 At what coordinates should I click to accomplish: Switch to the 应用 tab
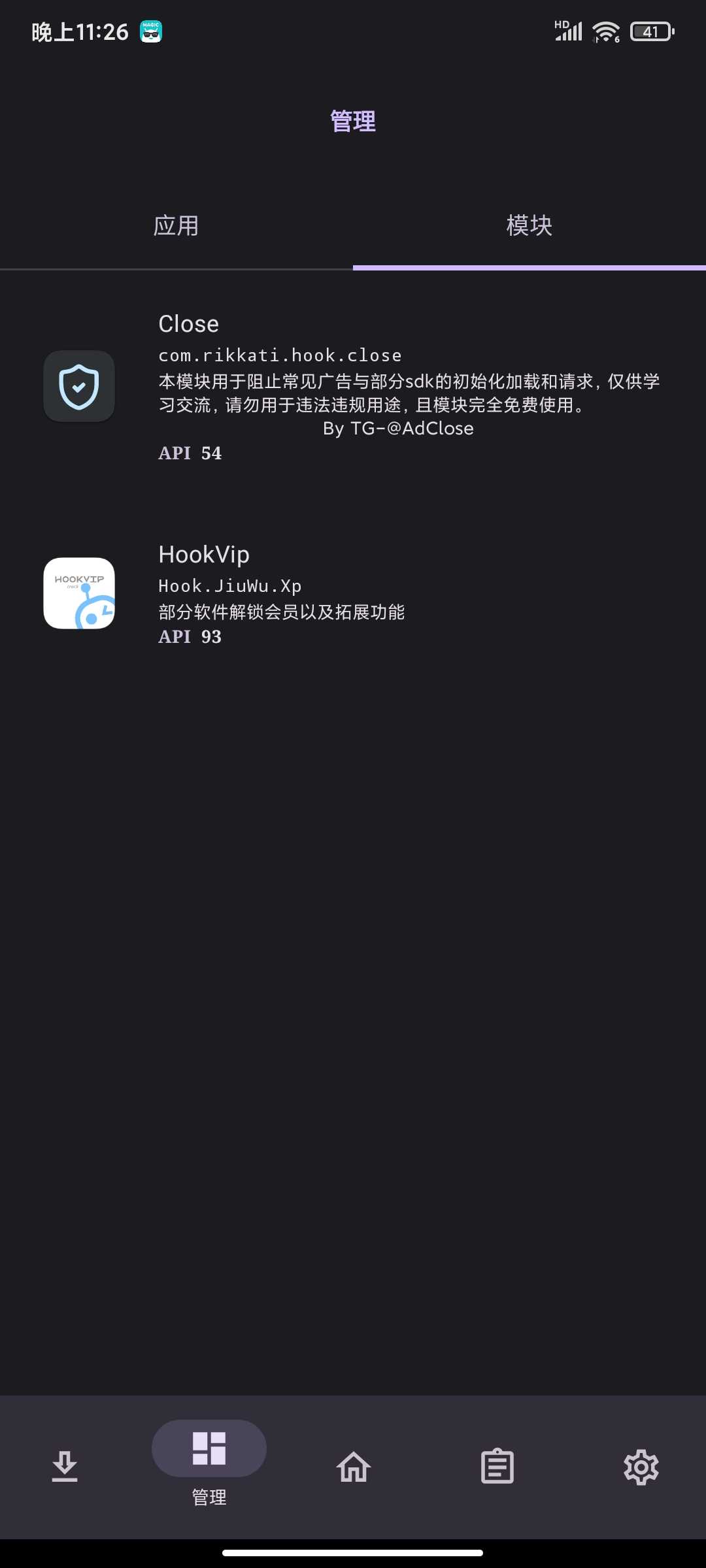coord(176,226)
